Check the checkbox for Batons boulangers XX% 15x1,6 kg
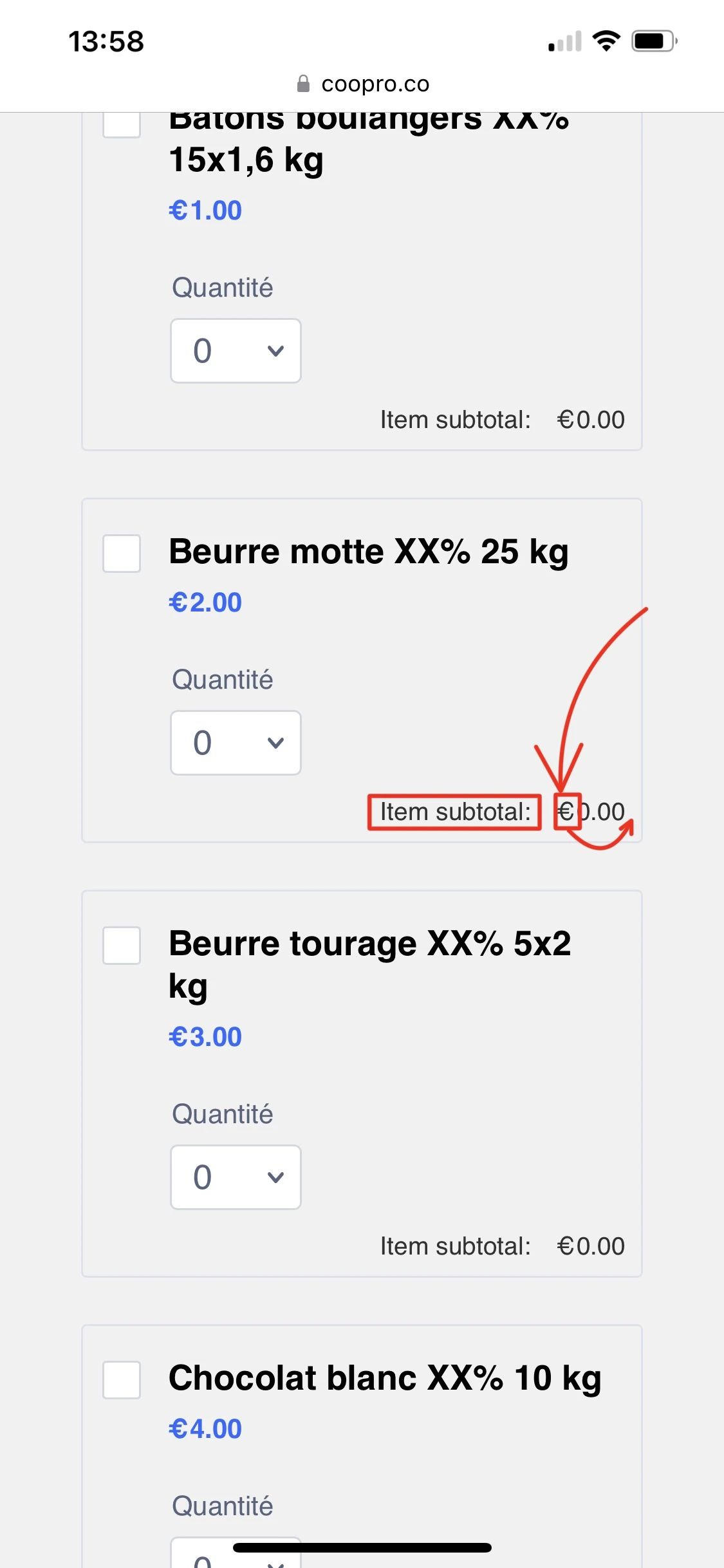This screenshot has height=1568, width=724. tap(122, 126)
